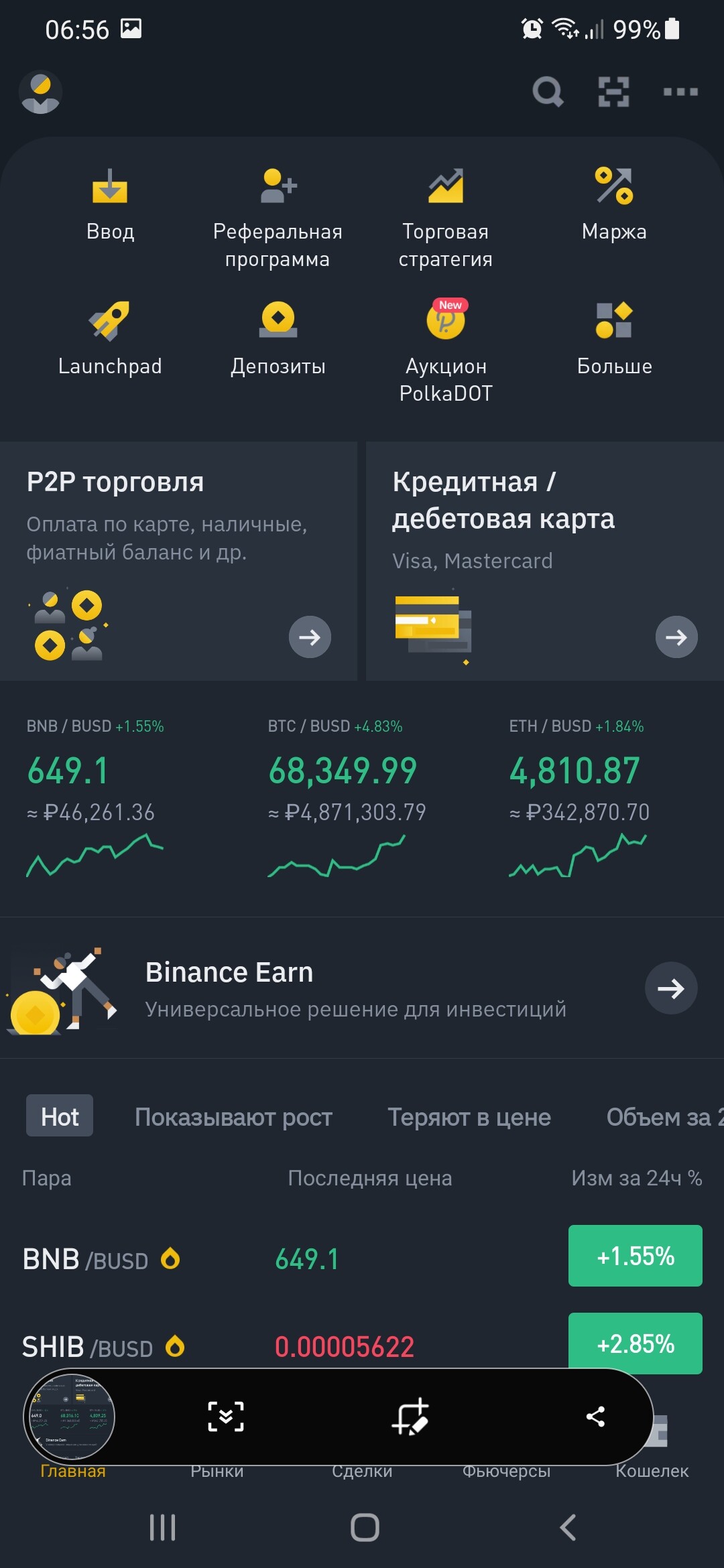Open the Маржа shortcut
The width and height of the screenshot is (724, 1568).
point(614,205)
